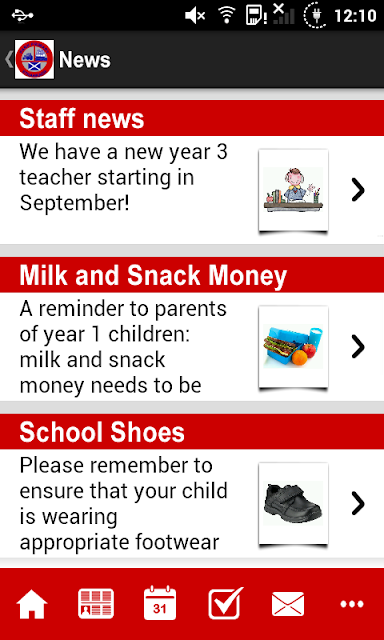Screen dimensions: 384x640
Task: Show more options with three dots
Action: [352, 604]
